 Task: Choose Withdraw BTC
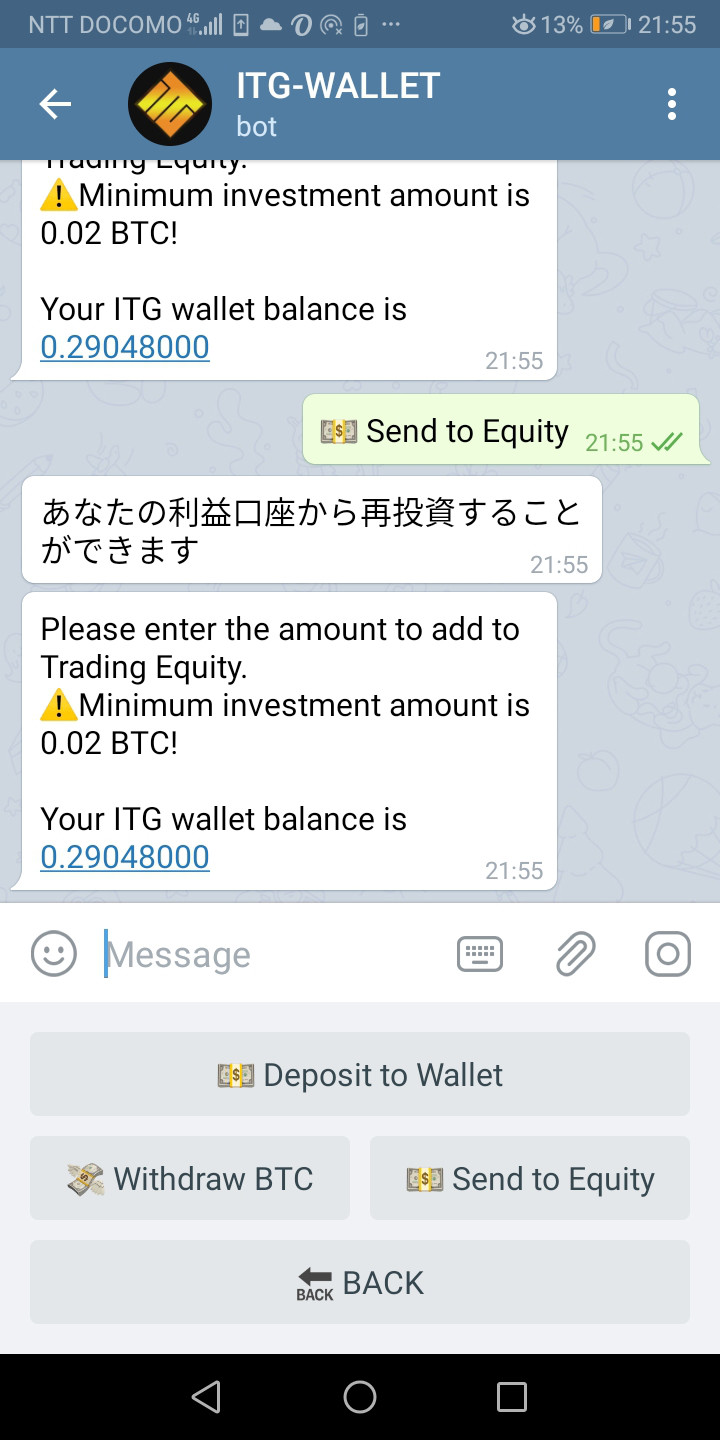tap(190, 1178)
